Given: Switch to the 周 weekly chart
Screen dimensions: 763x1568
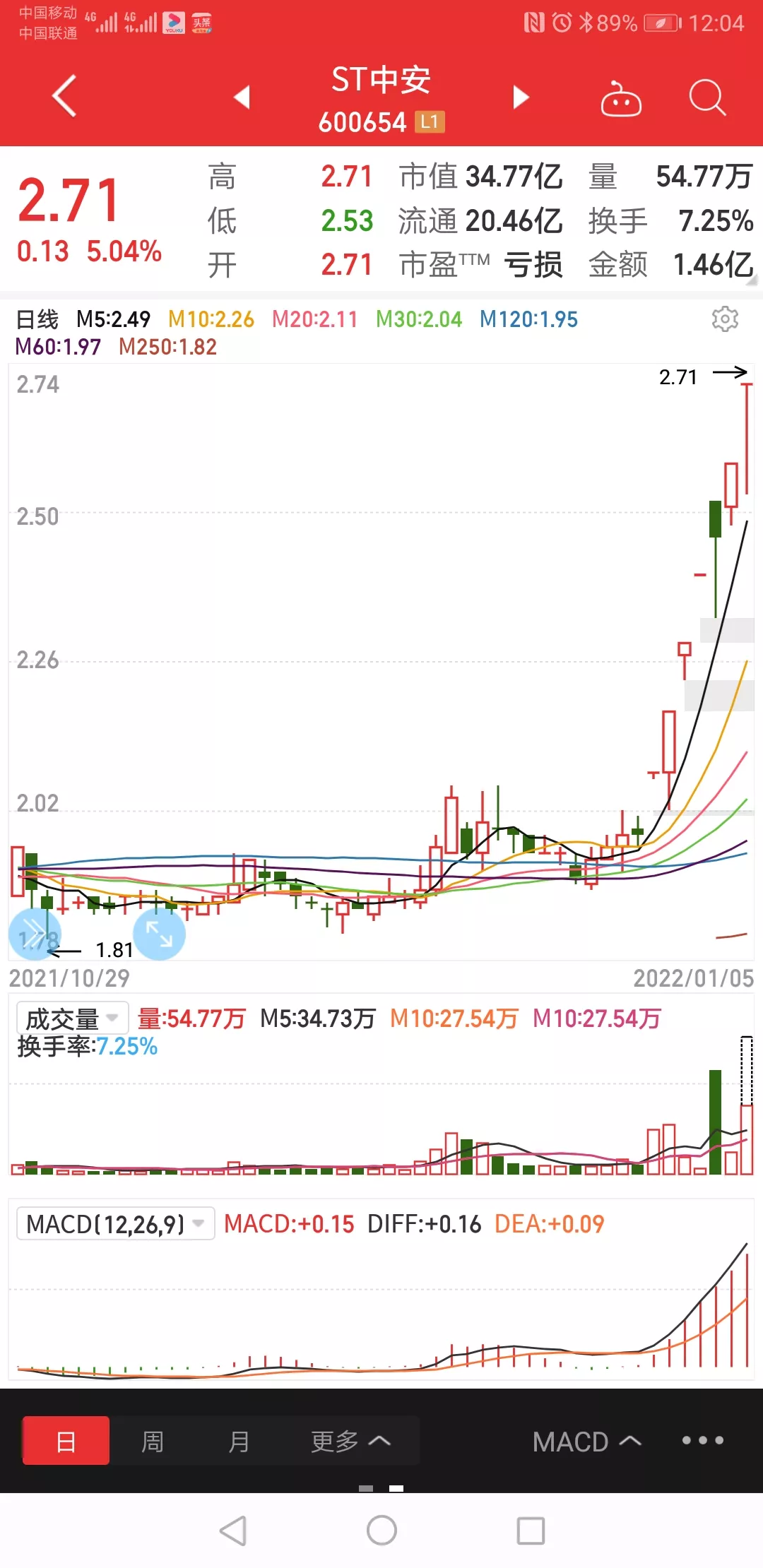Looking at the screenshot, I should 153,1442.
